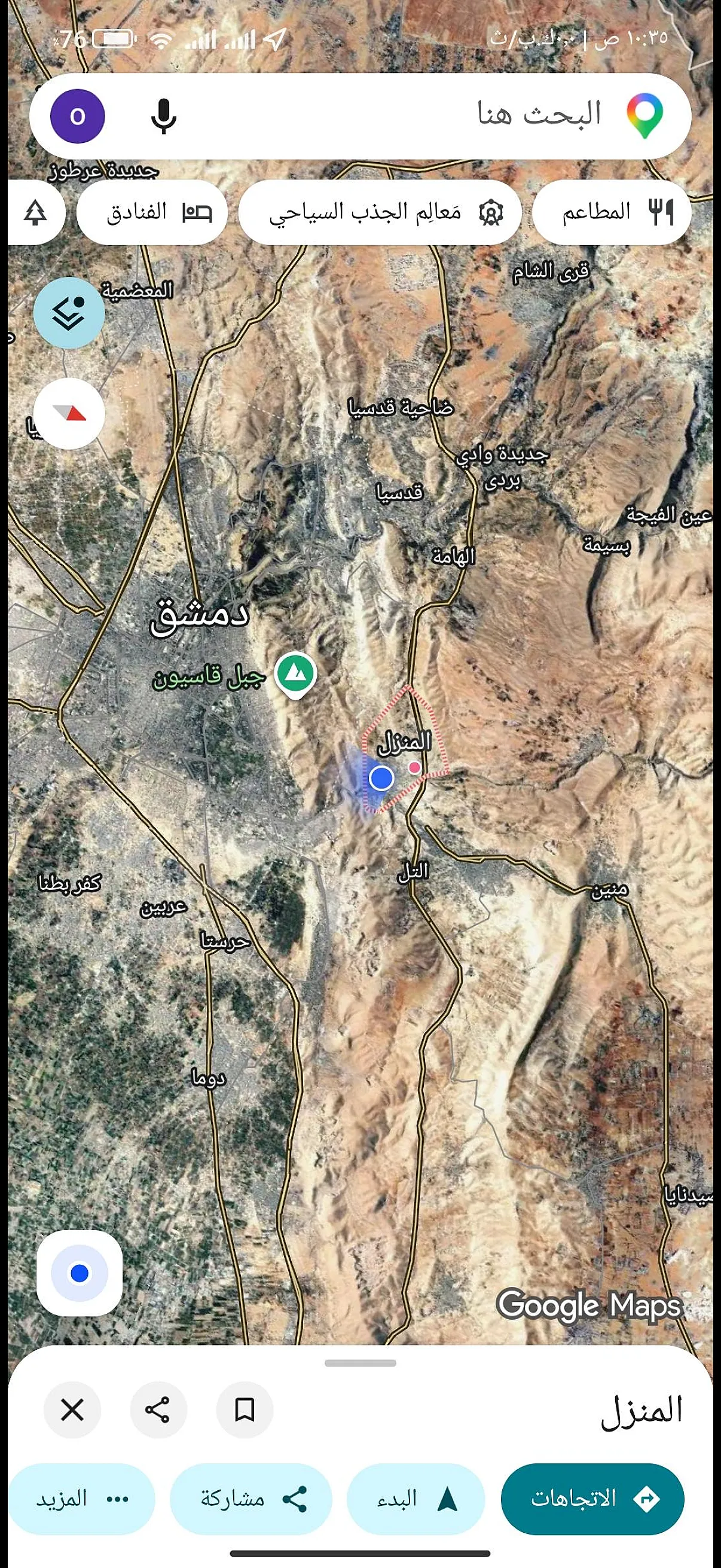Save المنزل with the bookmark icon
The width and height of the screenshot is (721, 1568).
[x=245, y=1410]
